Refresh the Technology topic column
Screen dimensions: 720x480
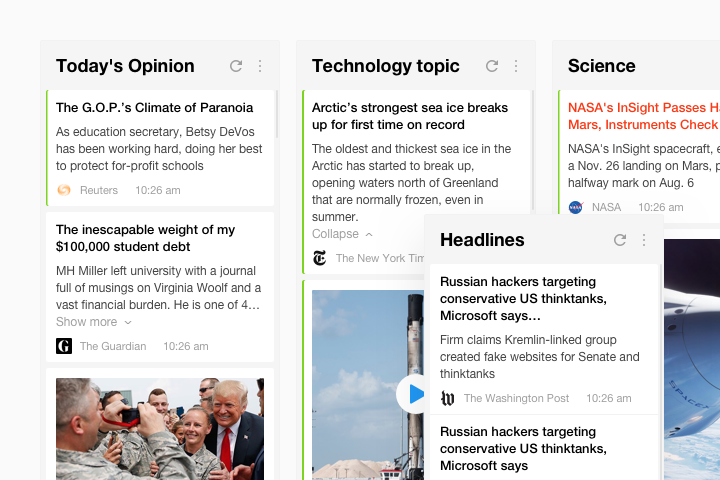(x=492, y=66)
